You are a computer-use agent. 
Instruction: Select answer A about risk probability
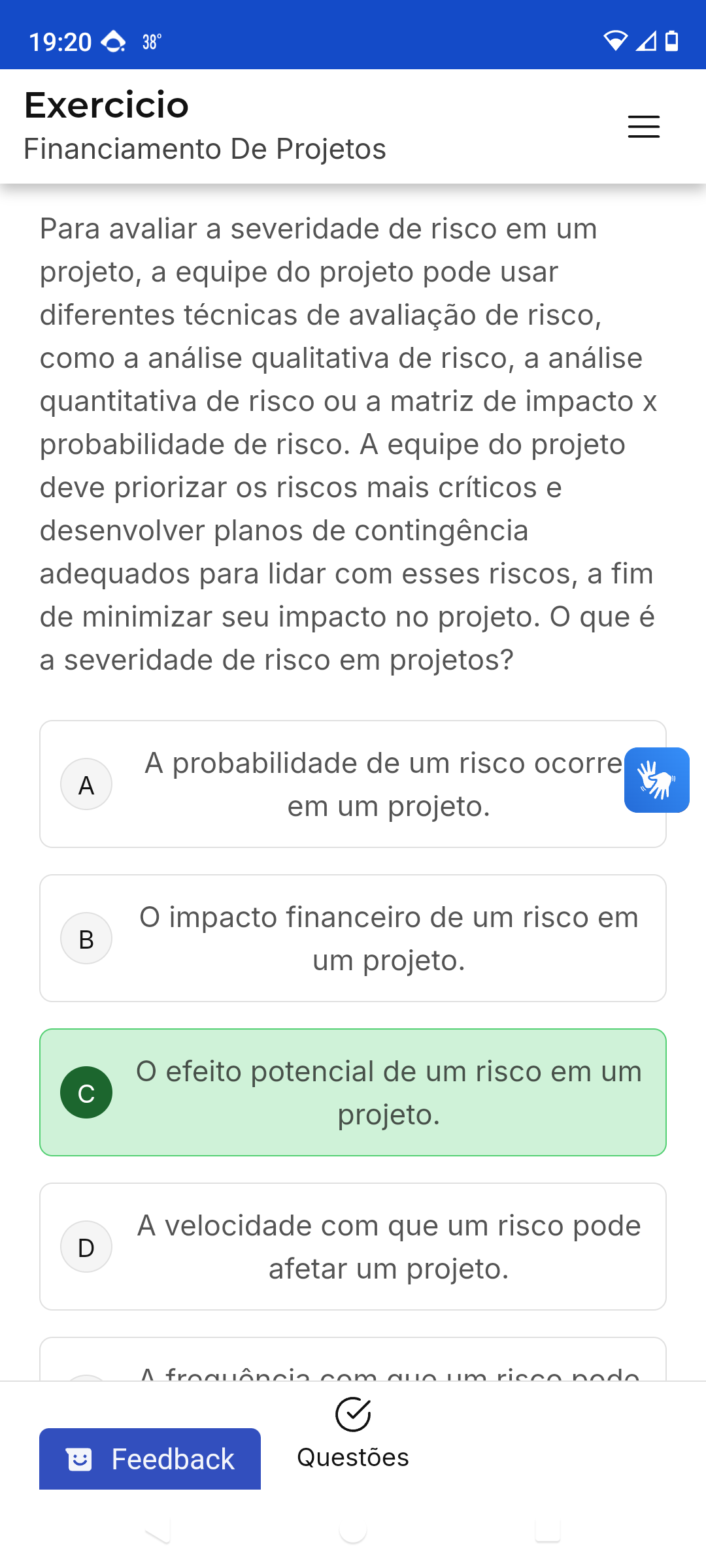[353, 784]
